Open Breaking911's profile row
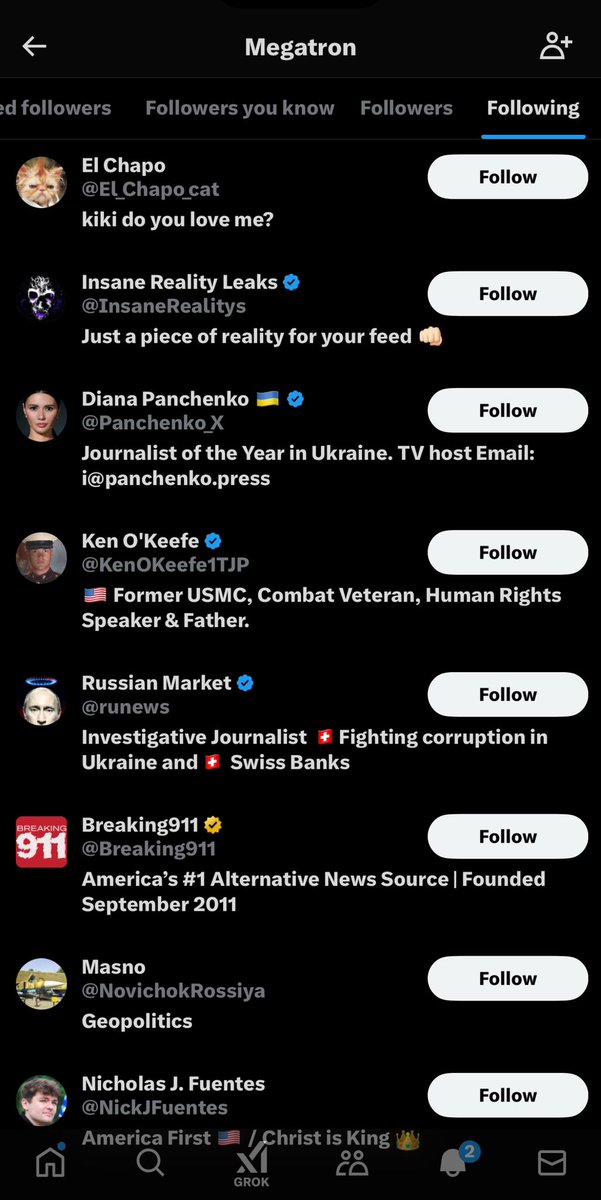 pyautogui.click(x=250, y=866)
